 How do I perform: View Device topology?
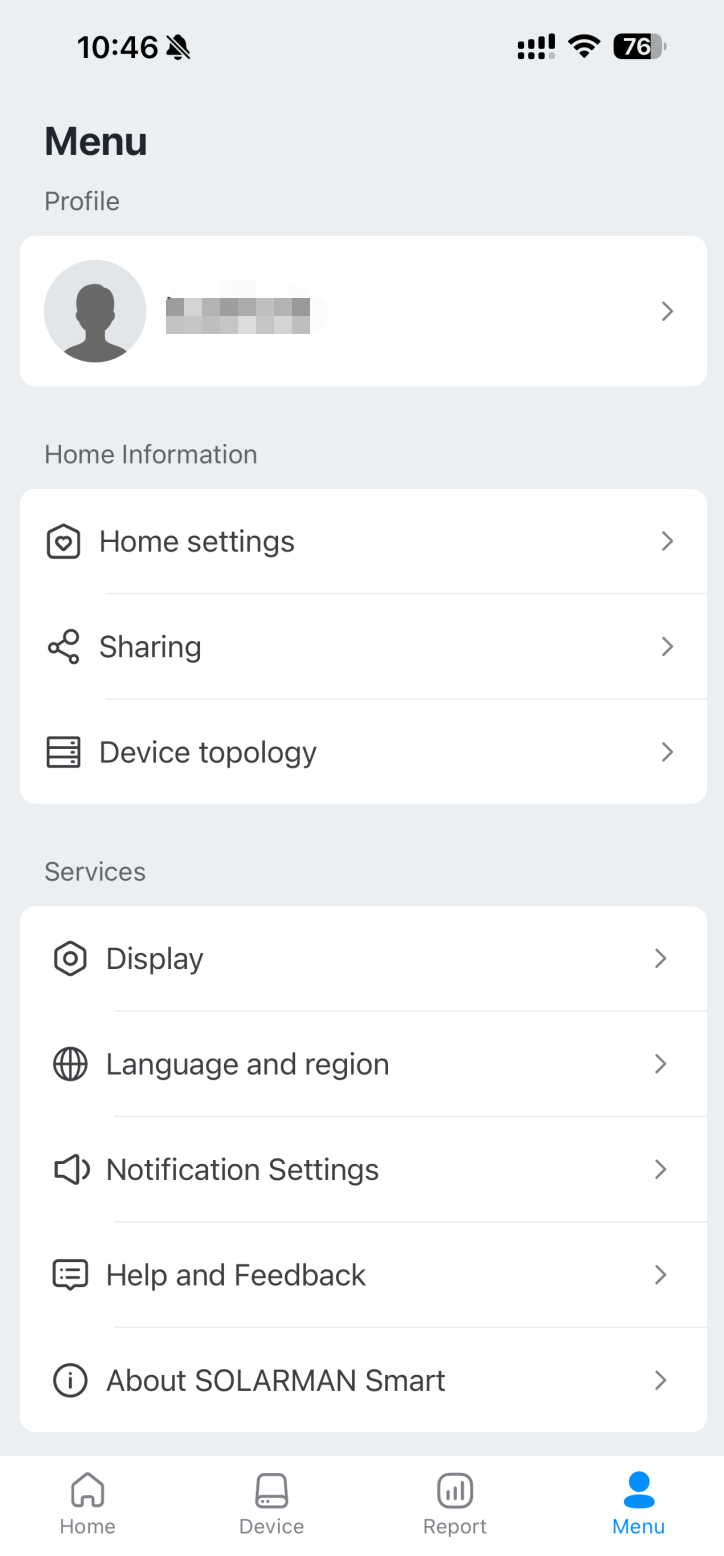362,752
